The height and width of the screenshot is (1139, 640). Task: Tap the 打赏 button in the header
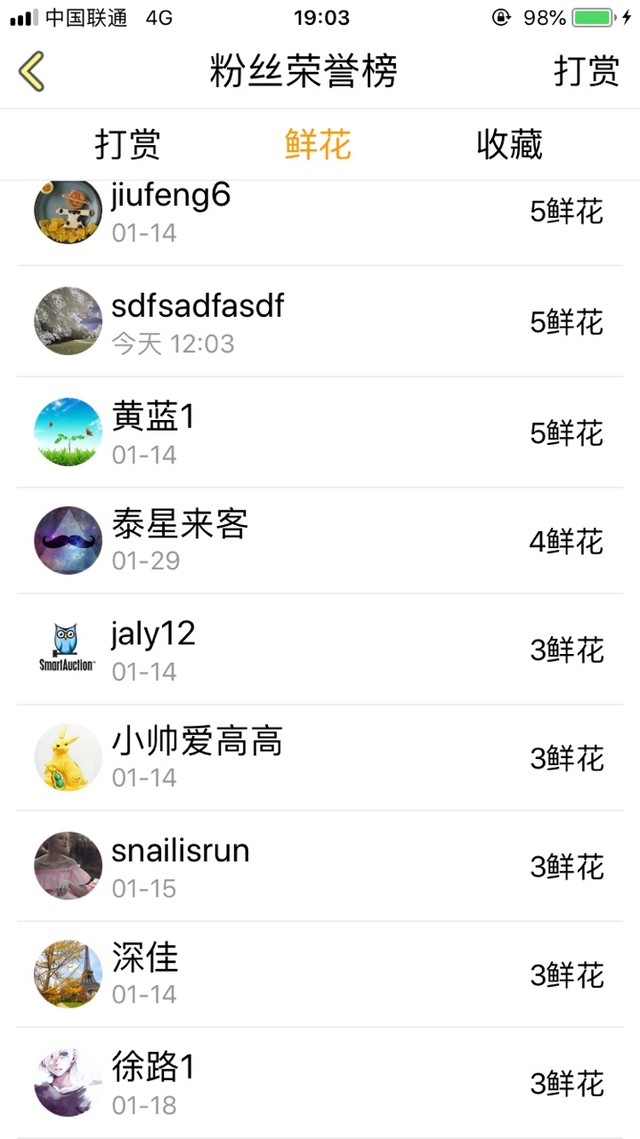(x=587, y=72)
